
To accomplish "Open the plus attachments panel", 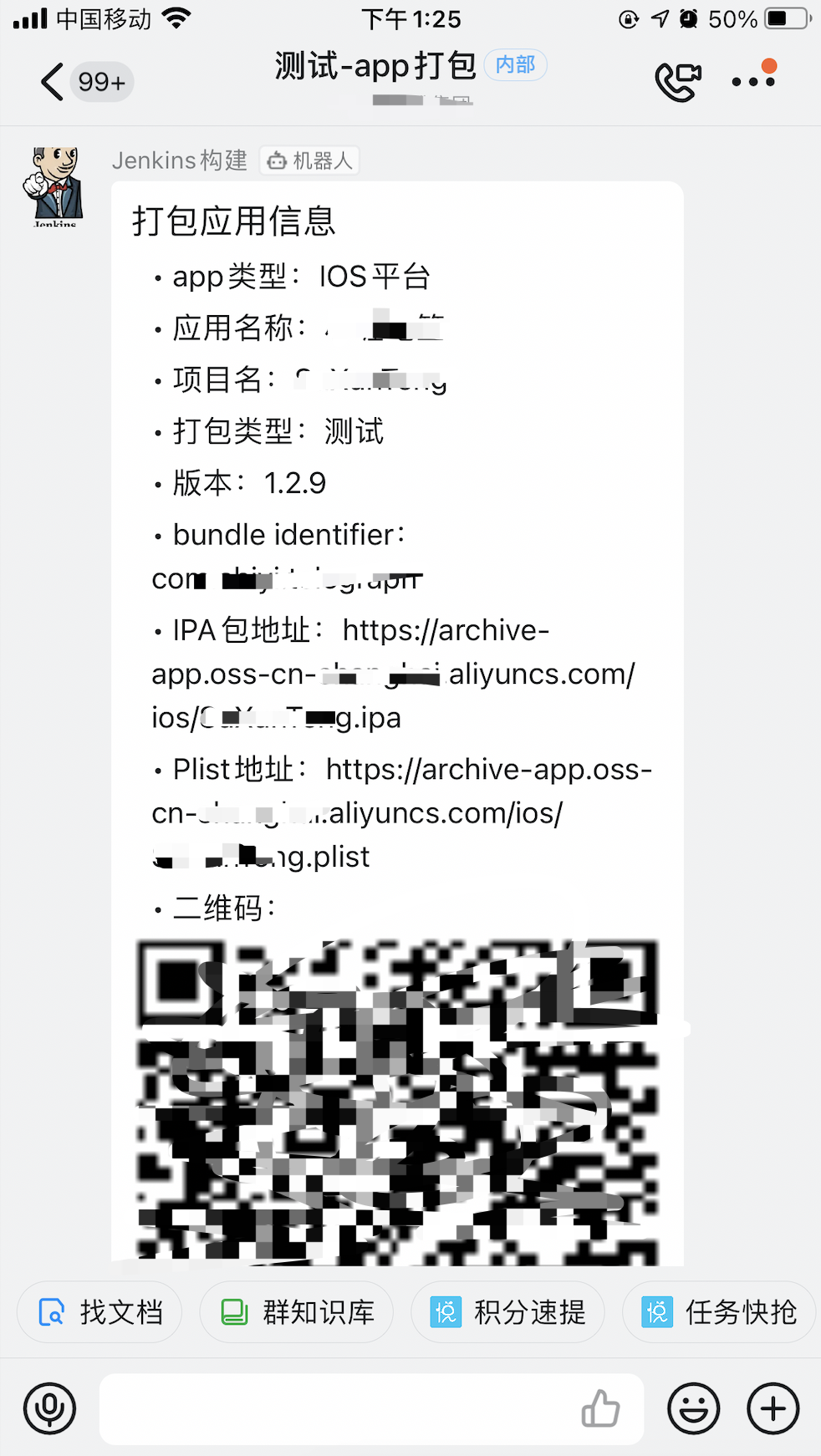I will [773, 1408].
